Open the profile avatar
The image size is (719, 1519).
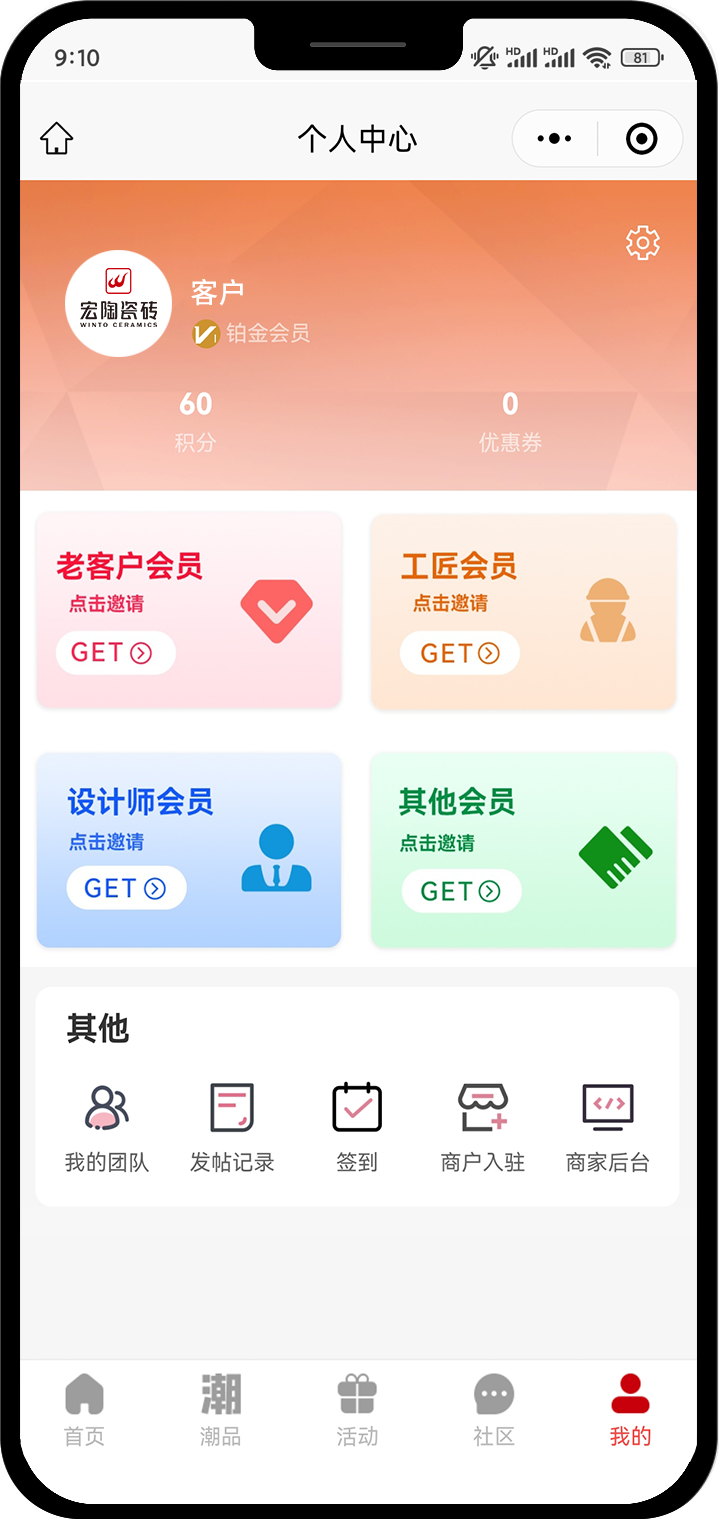[118, 303]
